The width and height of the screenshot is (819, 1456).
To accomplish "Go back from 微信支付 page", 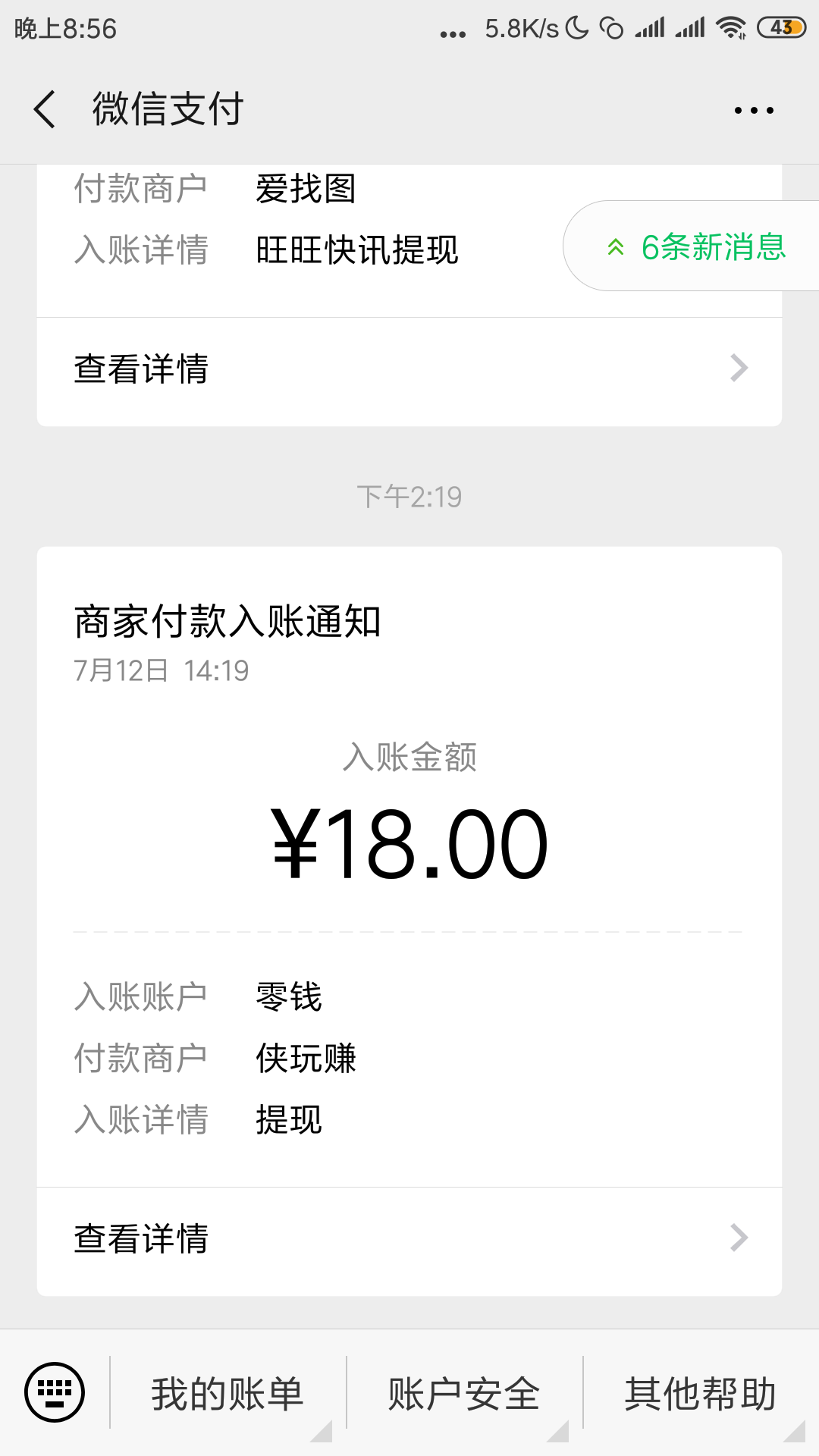I will (x=45, y=109).
